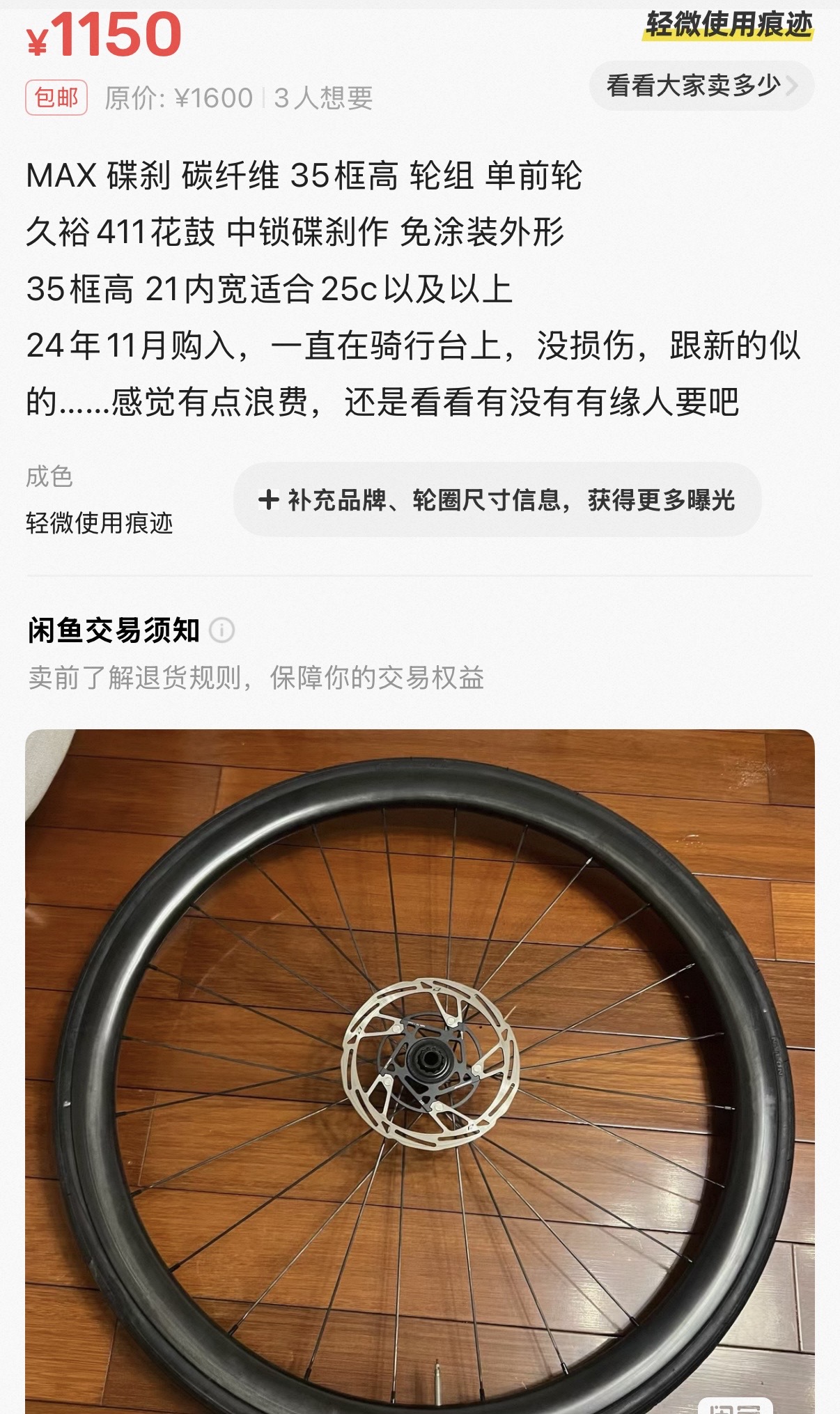Open the info icon beside 闲鱼交易须知
The width and height of the screenshot is (840, 1414).
point(221,630)
